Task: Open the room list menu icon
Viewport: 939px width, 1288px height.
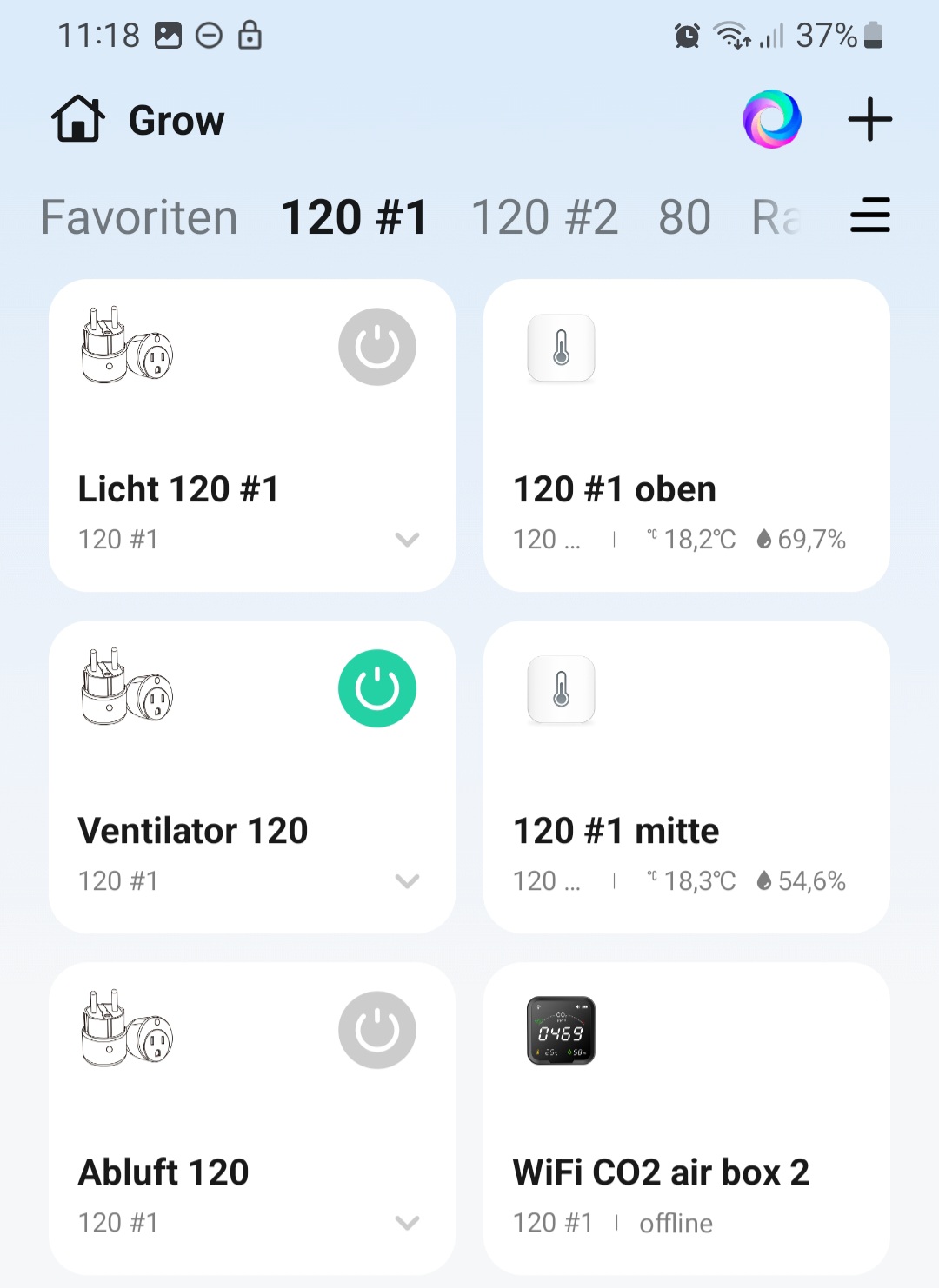Action: click(869, 216)
